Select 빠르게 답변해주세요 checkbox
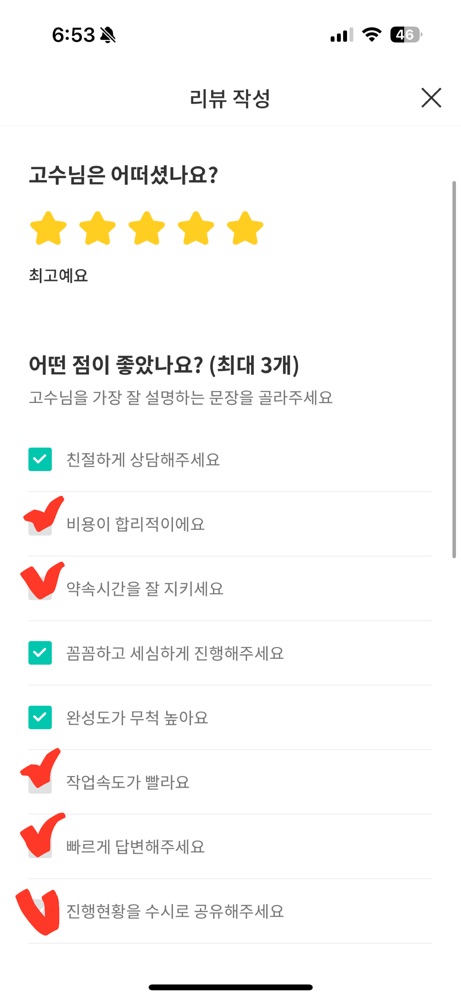The image size is (461, 1000). tap(40, 847)
